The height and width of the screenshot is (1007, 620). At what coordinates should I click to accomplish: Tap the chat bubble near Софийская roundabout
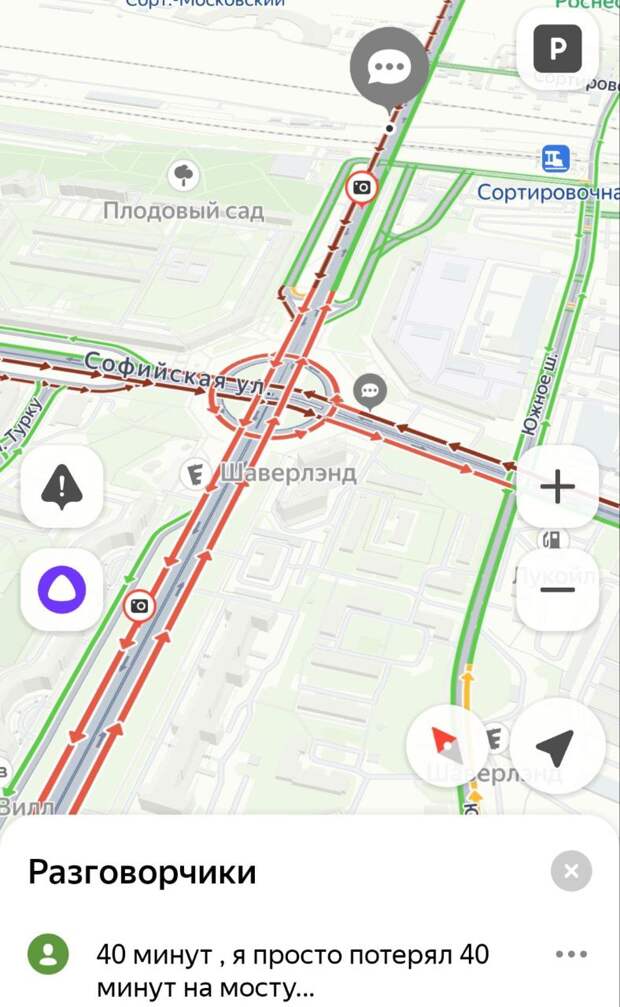pos(371,390)
